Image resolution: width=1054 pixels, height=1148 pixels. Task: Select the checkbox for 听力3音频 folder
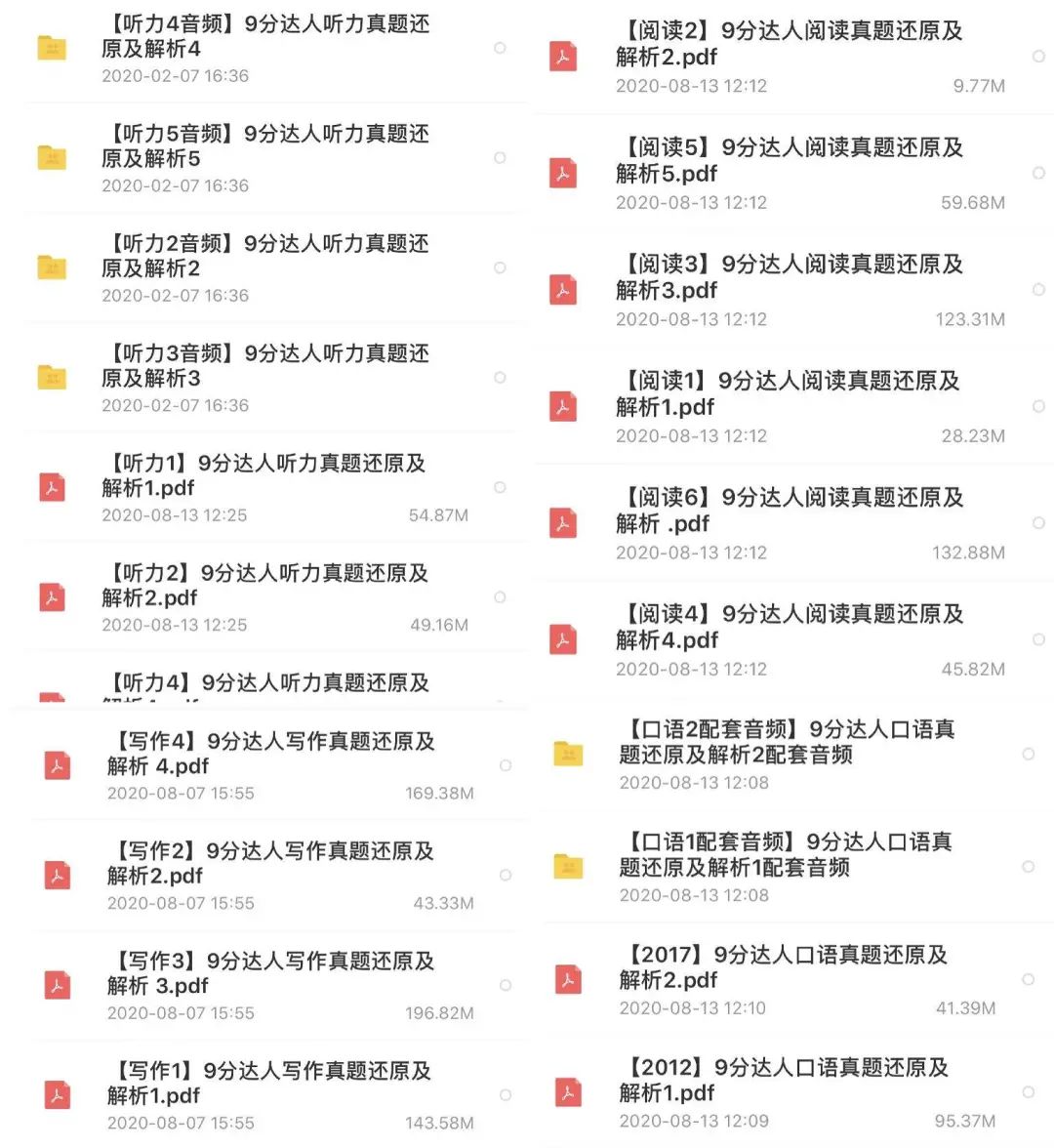point(501,378)
